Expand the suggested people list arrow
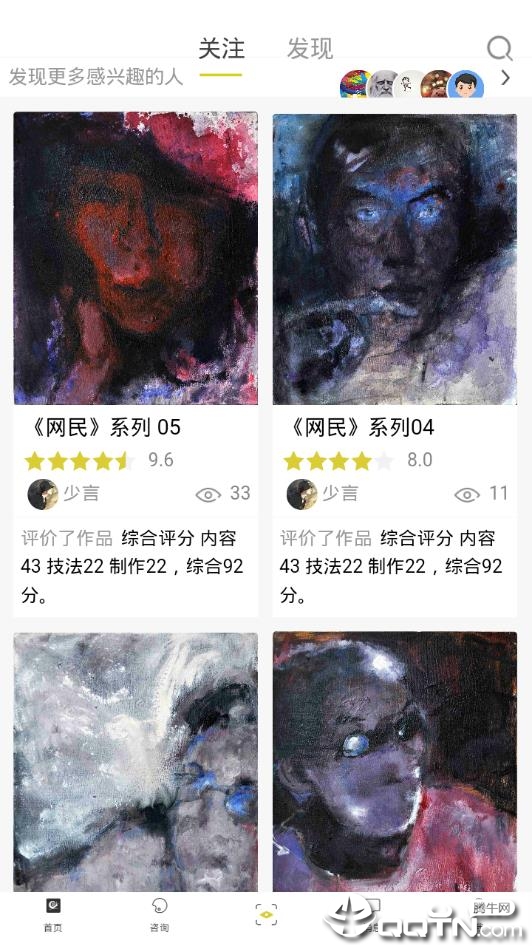 (505, 78)
